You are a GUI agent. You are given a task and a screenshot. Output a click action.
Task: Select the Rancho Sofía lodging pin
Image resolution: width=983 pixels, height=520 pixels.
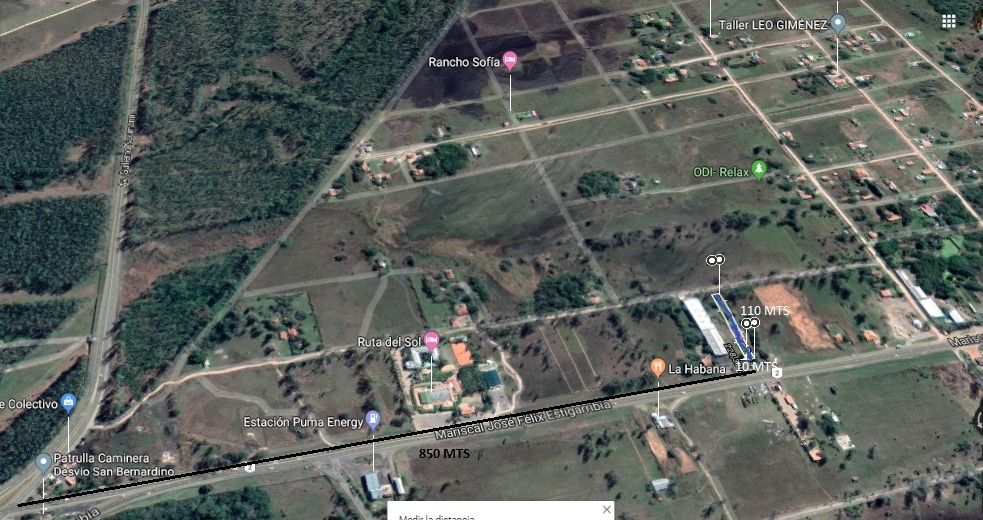click(510, 60)
